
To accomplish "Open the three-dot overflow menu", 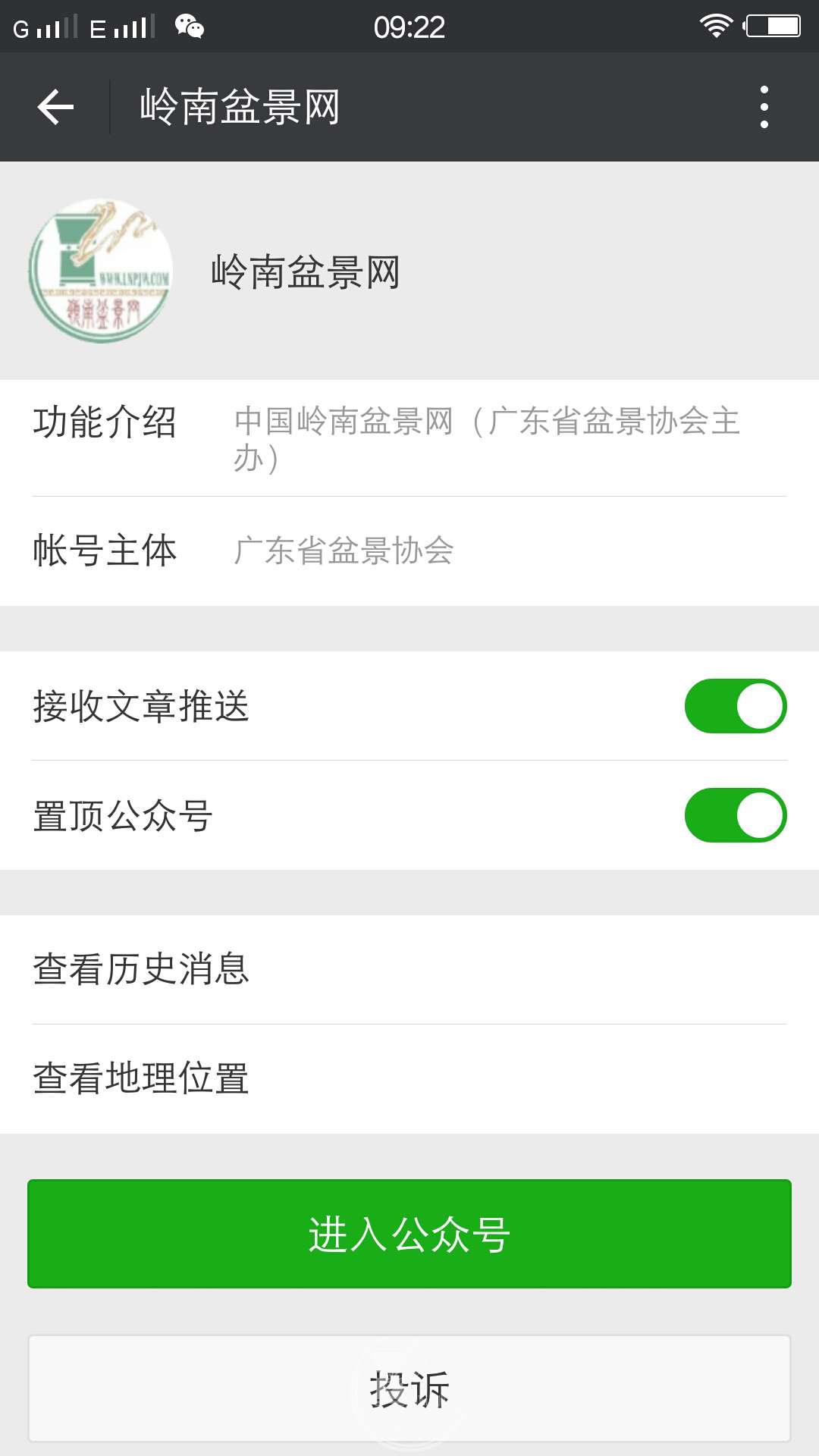I will pos(764,107).
